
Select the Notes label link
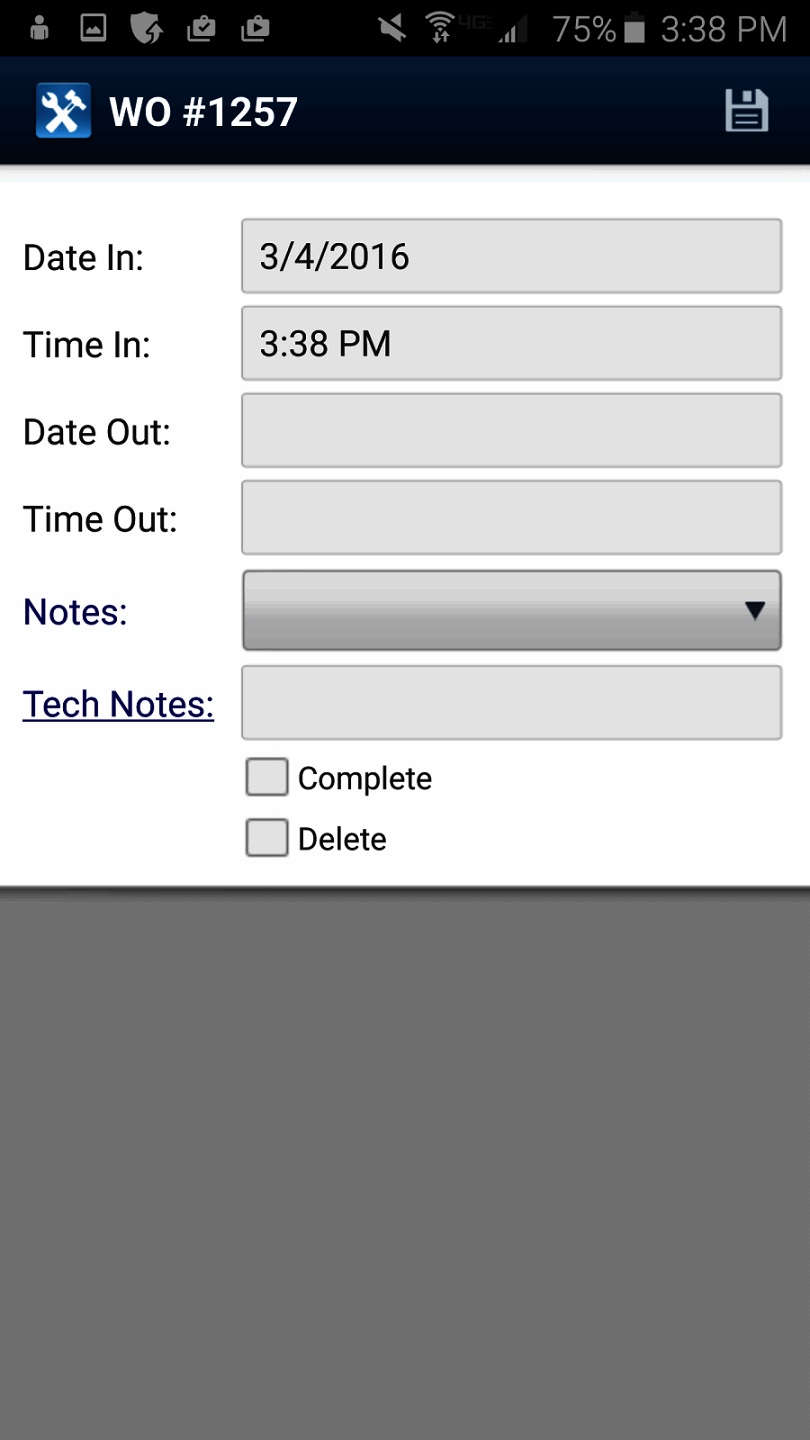[x=75, y=611]
